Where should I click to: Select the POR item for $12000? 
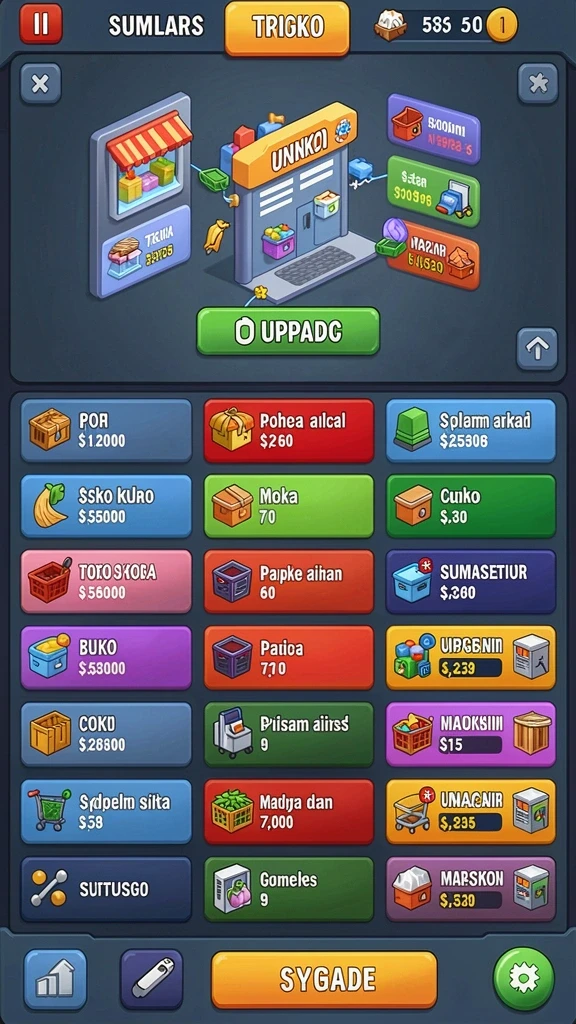(x=106, y=431)
